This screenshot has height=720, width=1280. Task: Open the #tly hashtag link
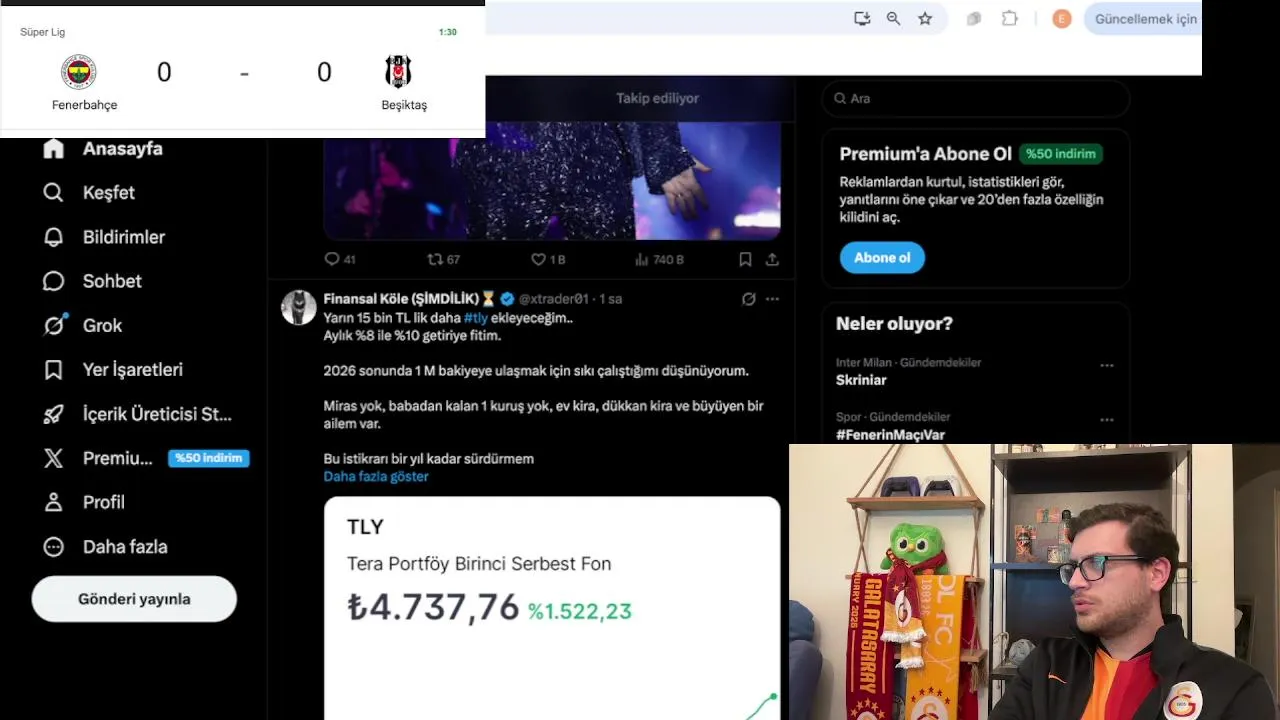[x=476, y=318]
